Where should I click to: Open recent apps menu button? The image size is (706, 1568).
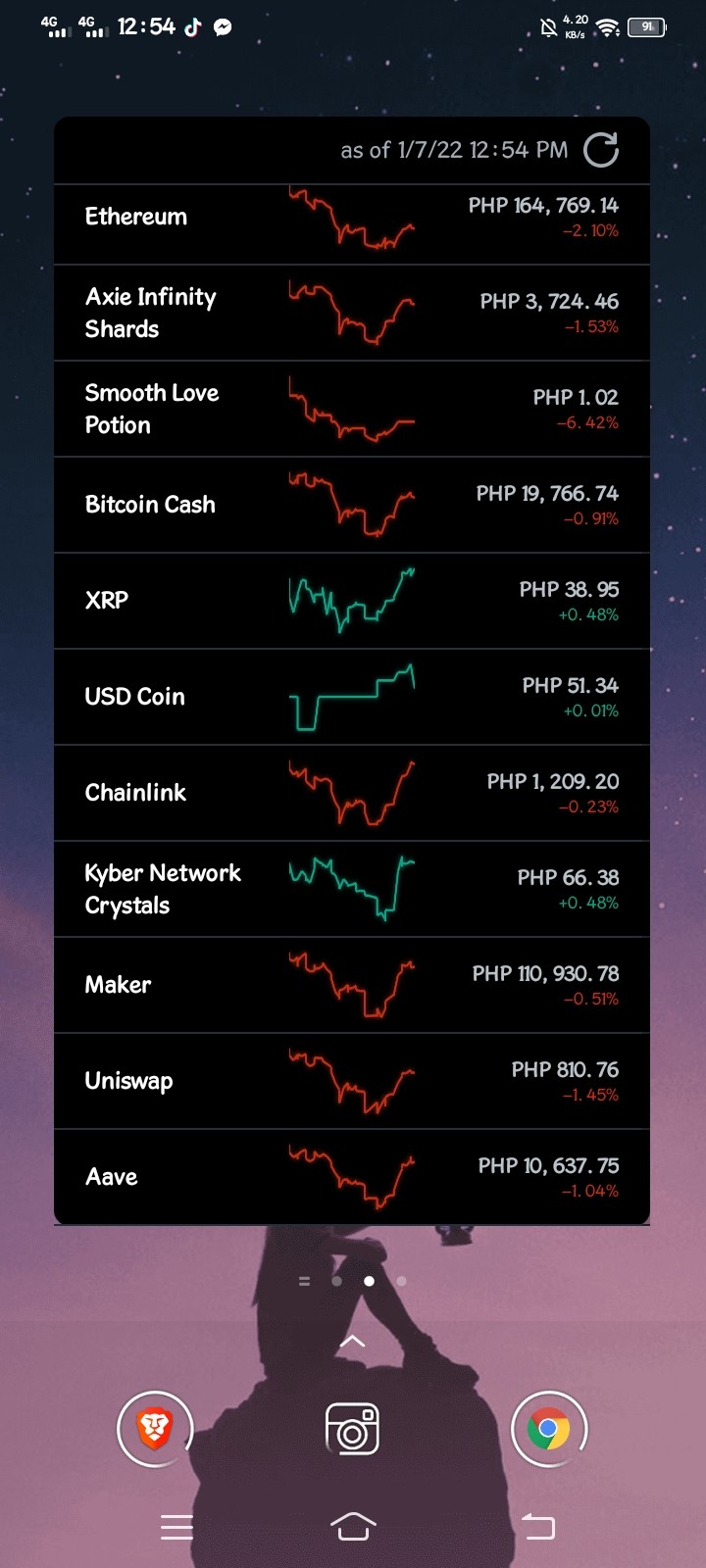click(176, 1527)
